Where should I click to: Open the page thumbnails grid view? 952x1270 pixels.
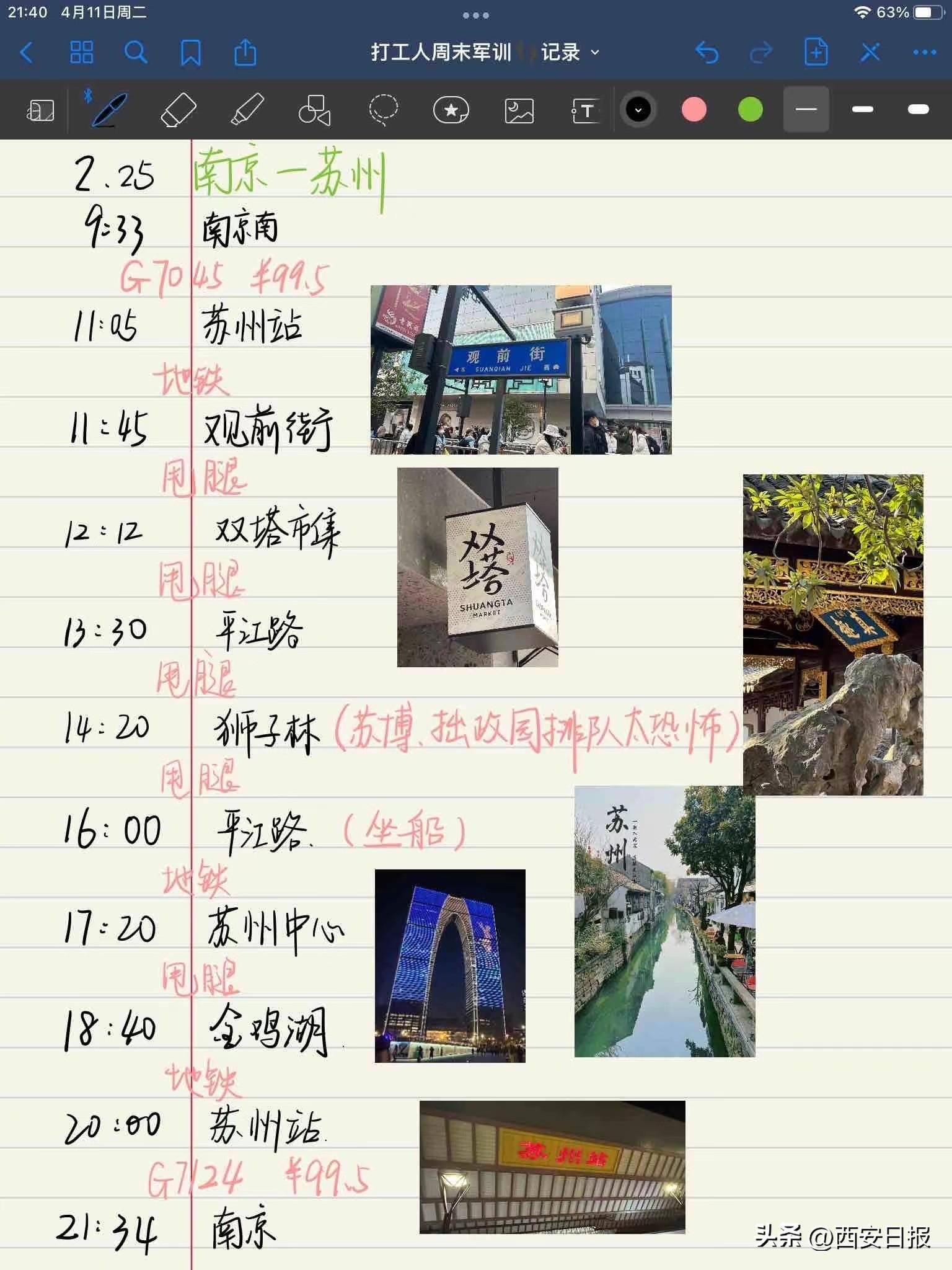(81, 52)
